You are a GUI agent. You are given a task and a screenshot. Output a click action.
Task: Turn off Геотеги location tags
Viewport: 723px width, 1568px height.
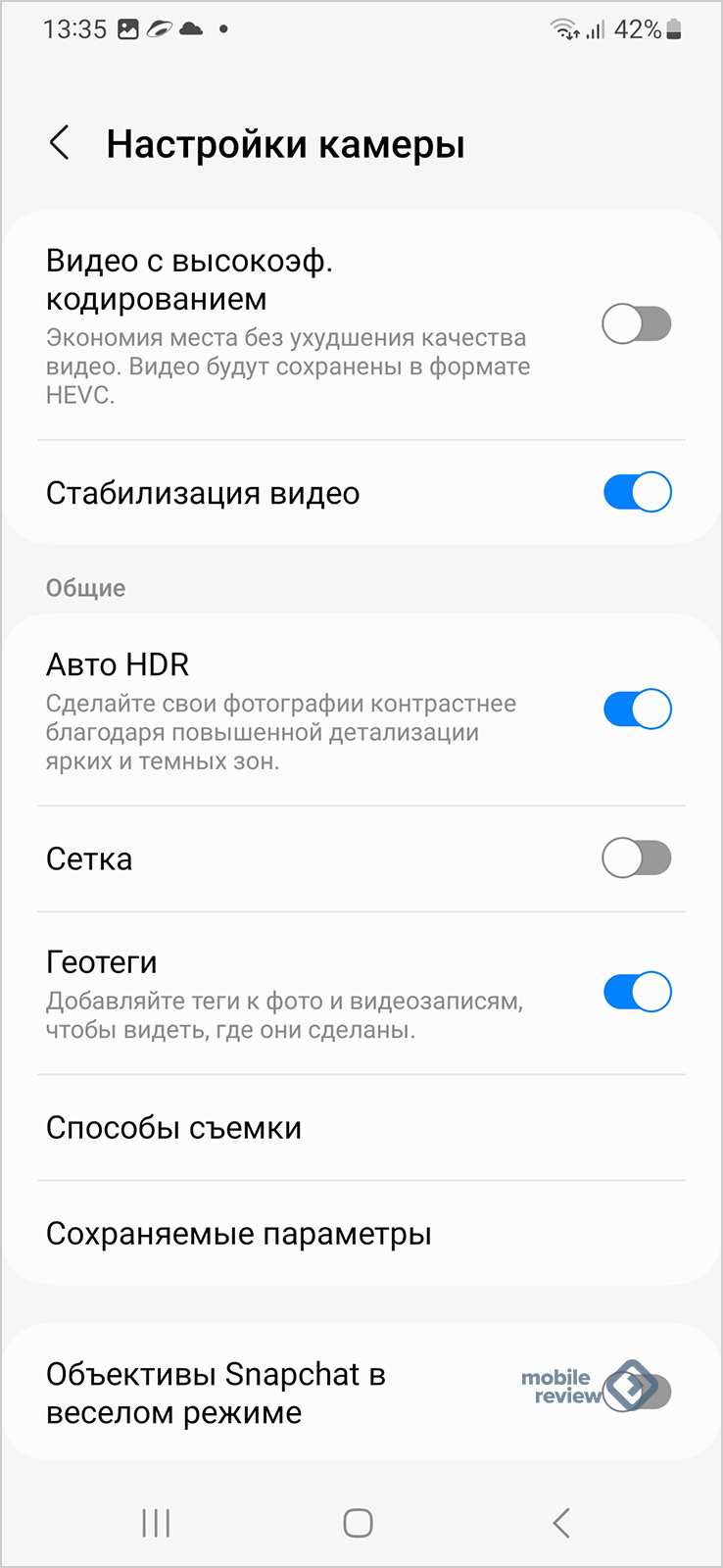pyautogui.click(x=637, y=992)
